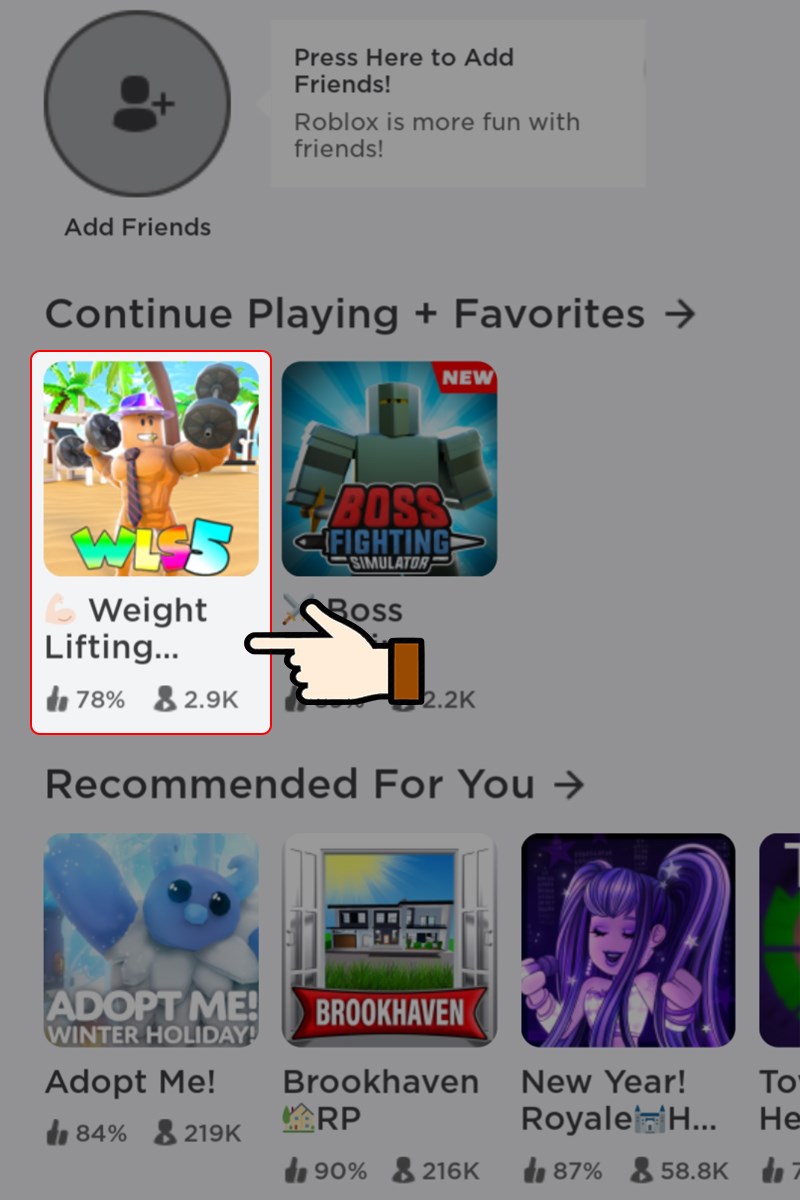
Task: Open the Boss Fighting Simulator game
Action: 389,470
